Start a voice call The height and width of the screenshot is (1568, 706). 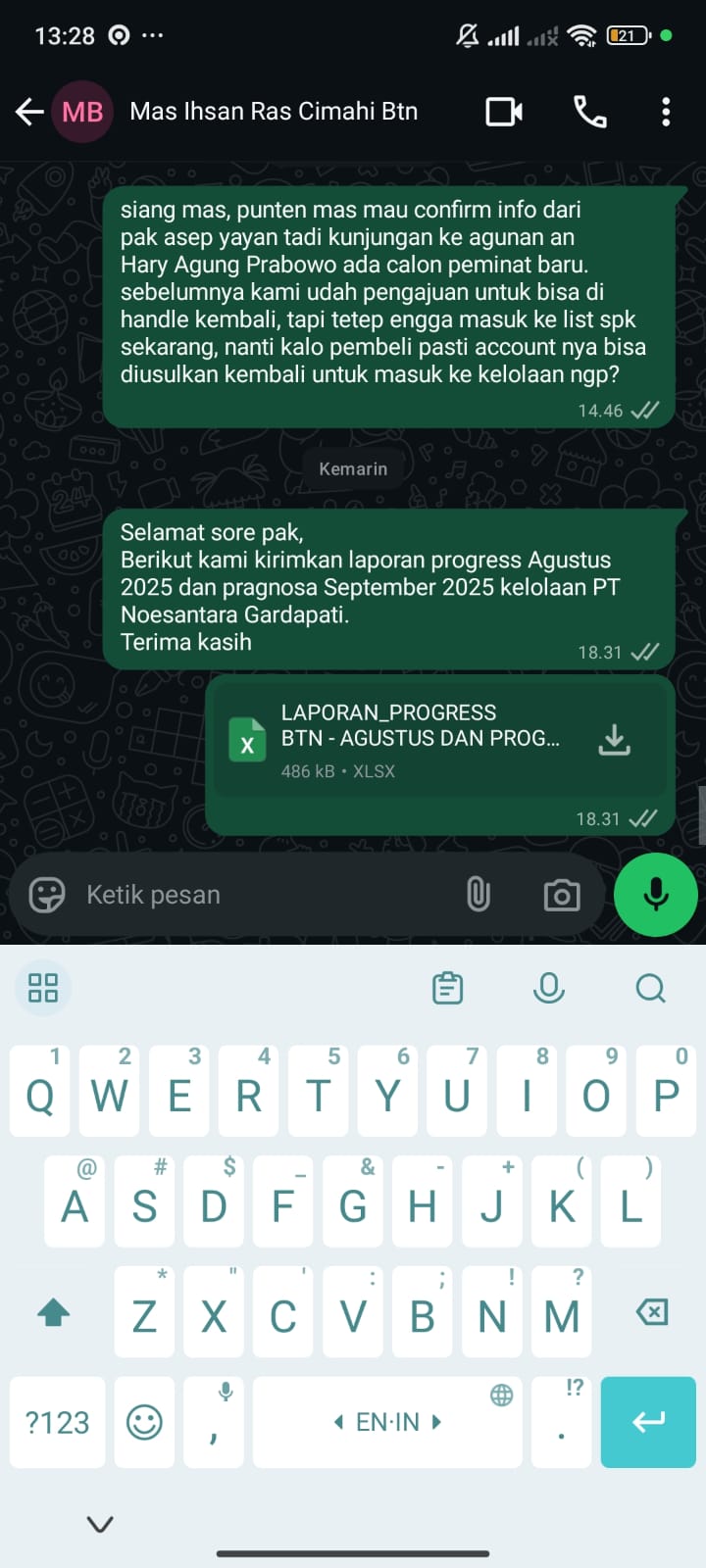589,112
